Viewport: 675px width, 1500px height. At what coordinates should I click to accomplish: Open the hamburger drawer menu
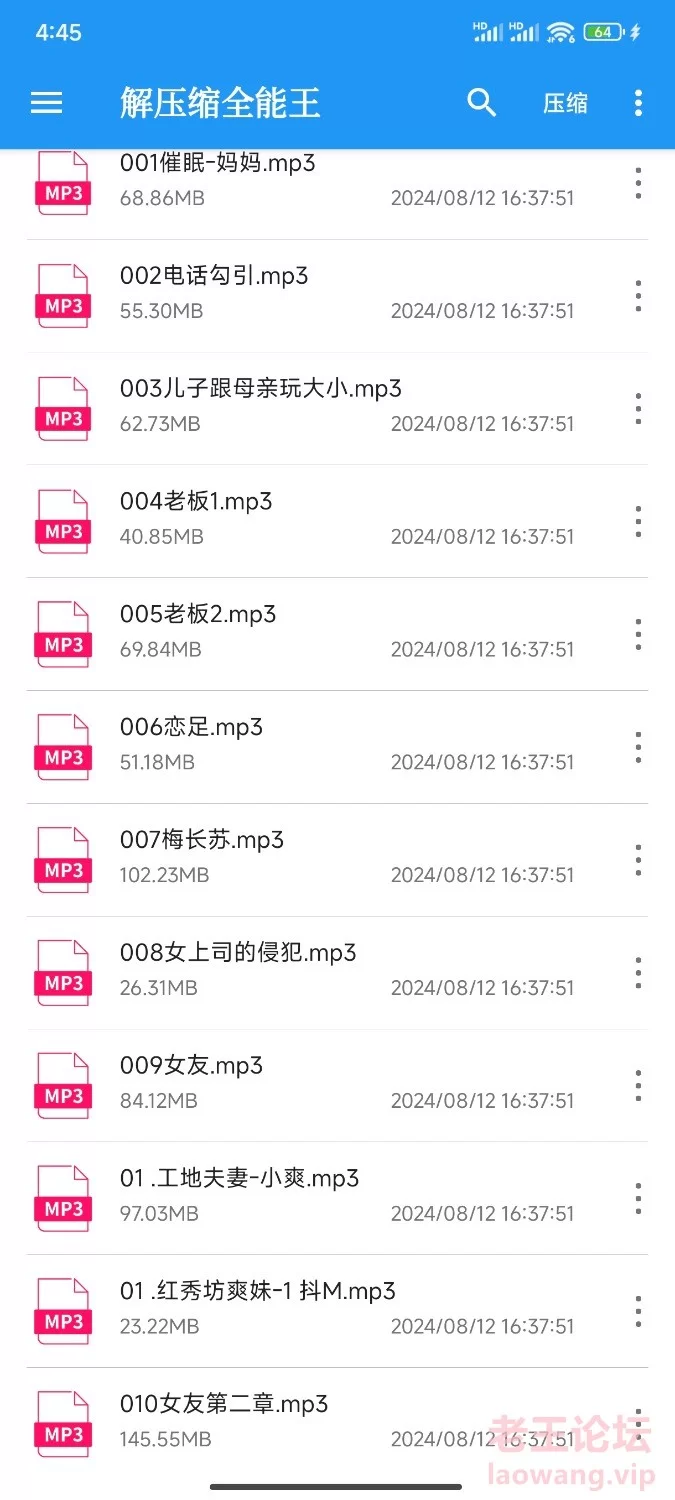coord(47,103)
